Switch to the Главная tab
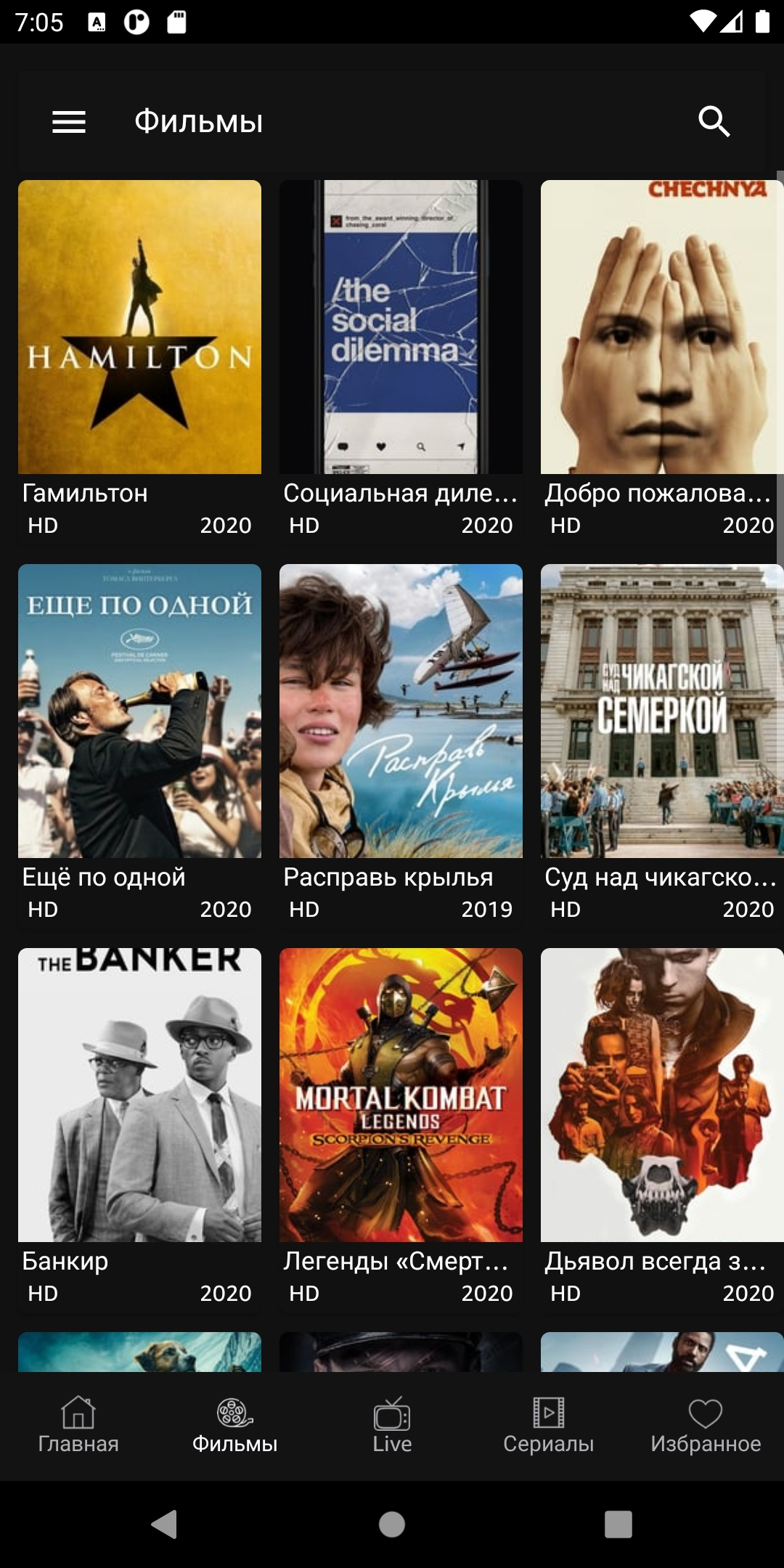This screenshot has width=784, height=1568. pos(78,1426)
